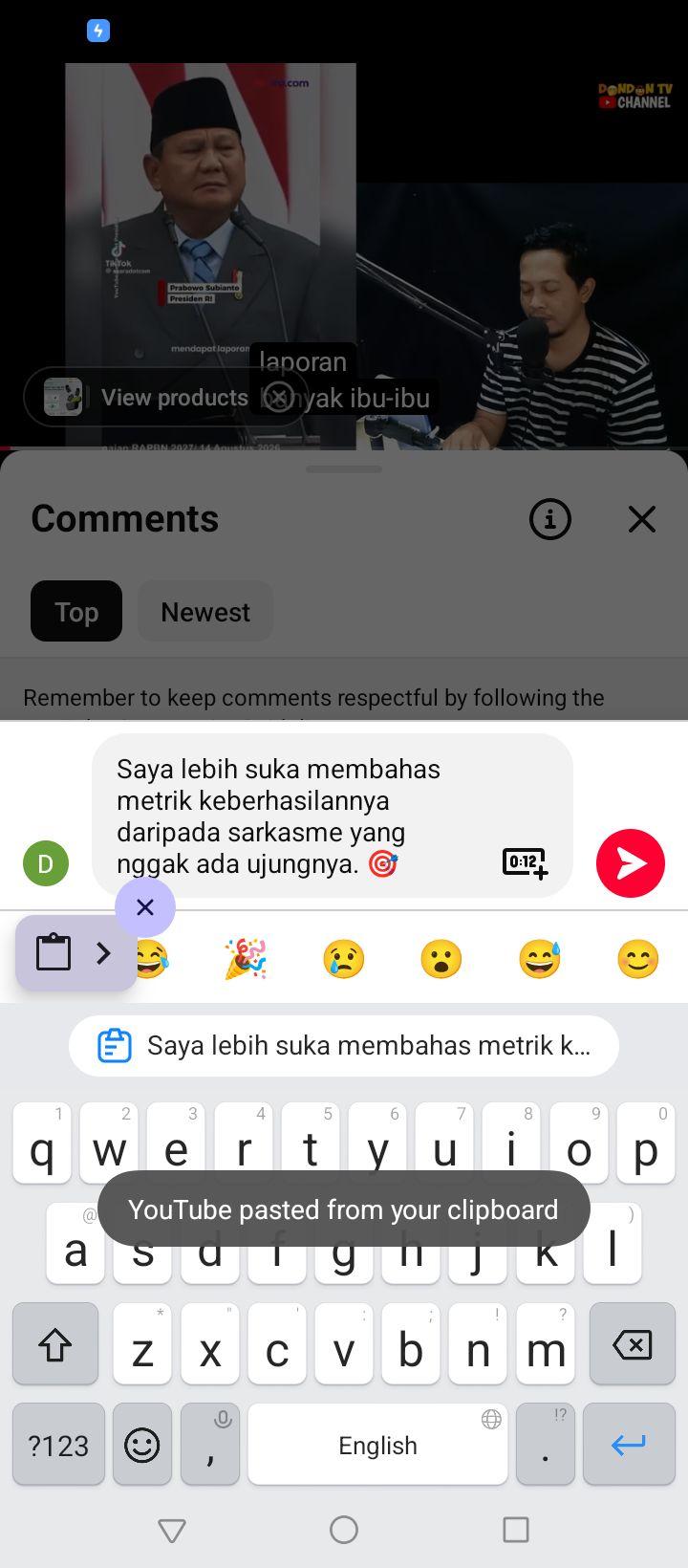Insert the crying face emoji
This screenshot has width=688, height=1568.
pyautogui.click(x=344, y=959)
